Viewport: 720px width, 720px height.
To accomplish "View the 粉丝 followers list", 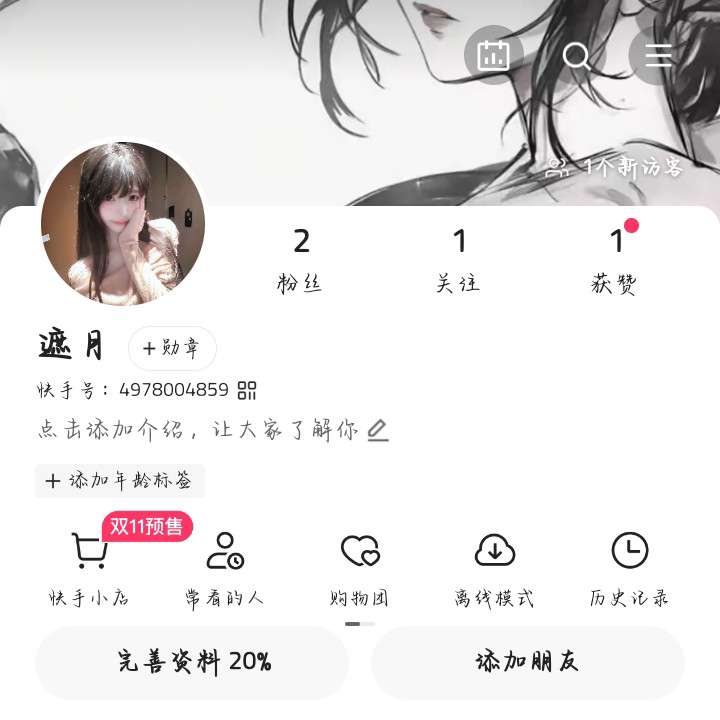I will coord(301,258).
